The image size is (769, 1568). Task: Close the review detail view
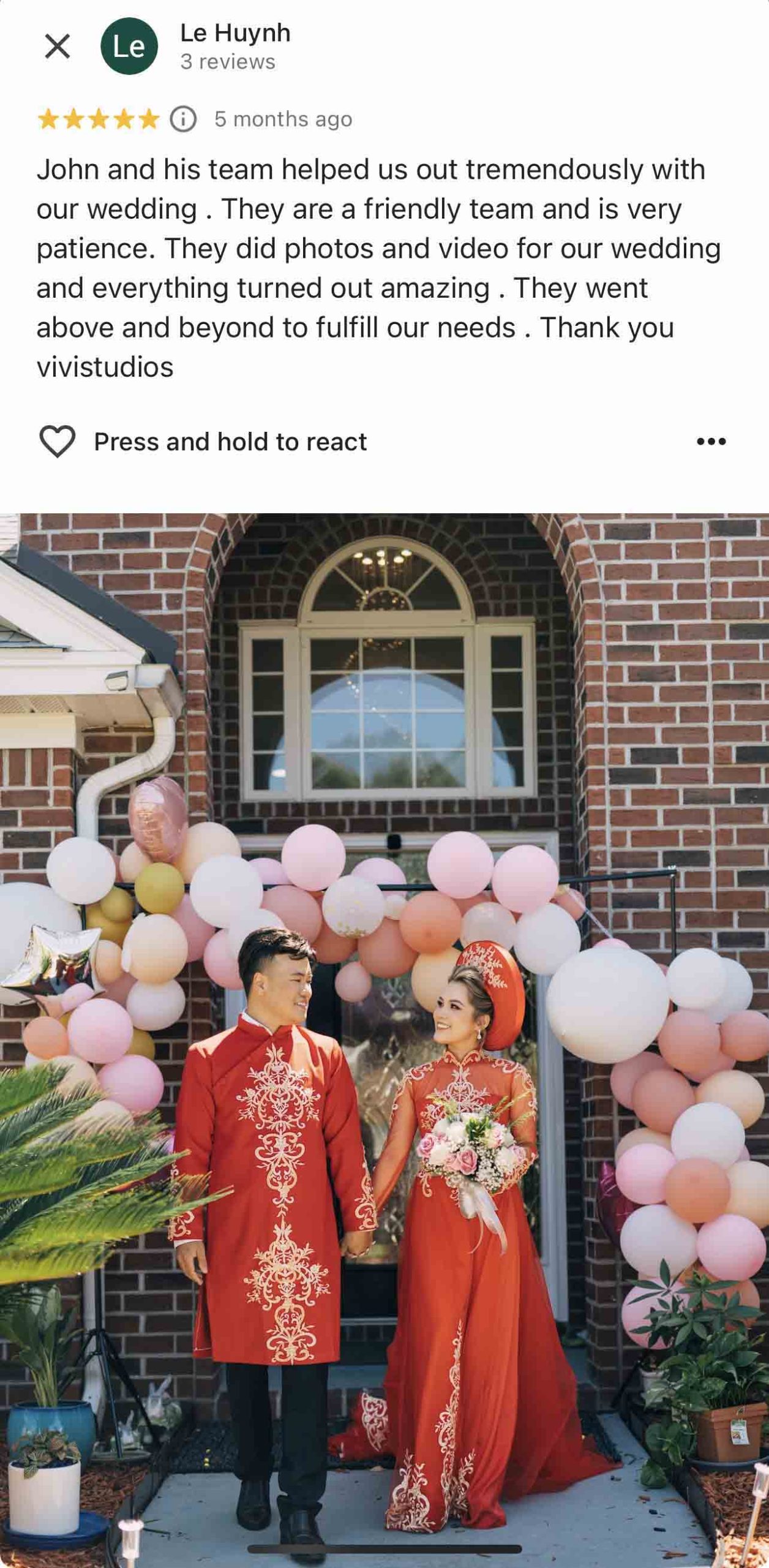[58, 47]
